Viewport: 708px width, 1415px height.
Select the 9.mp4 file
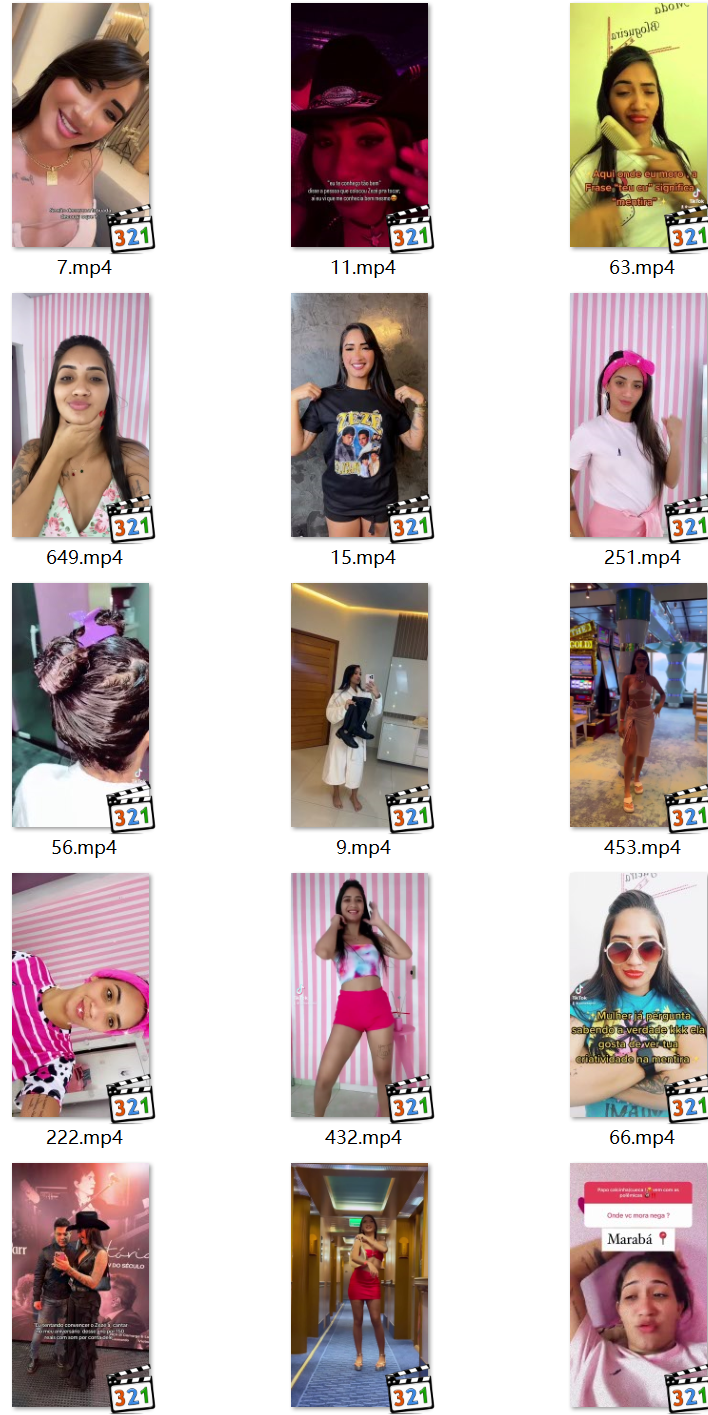[360, 705]
